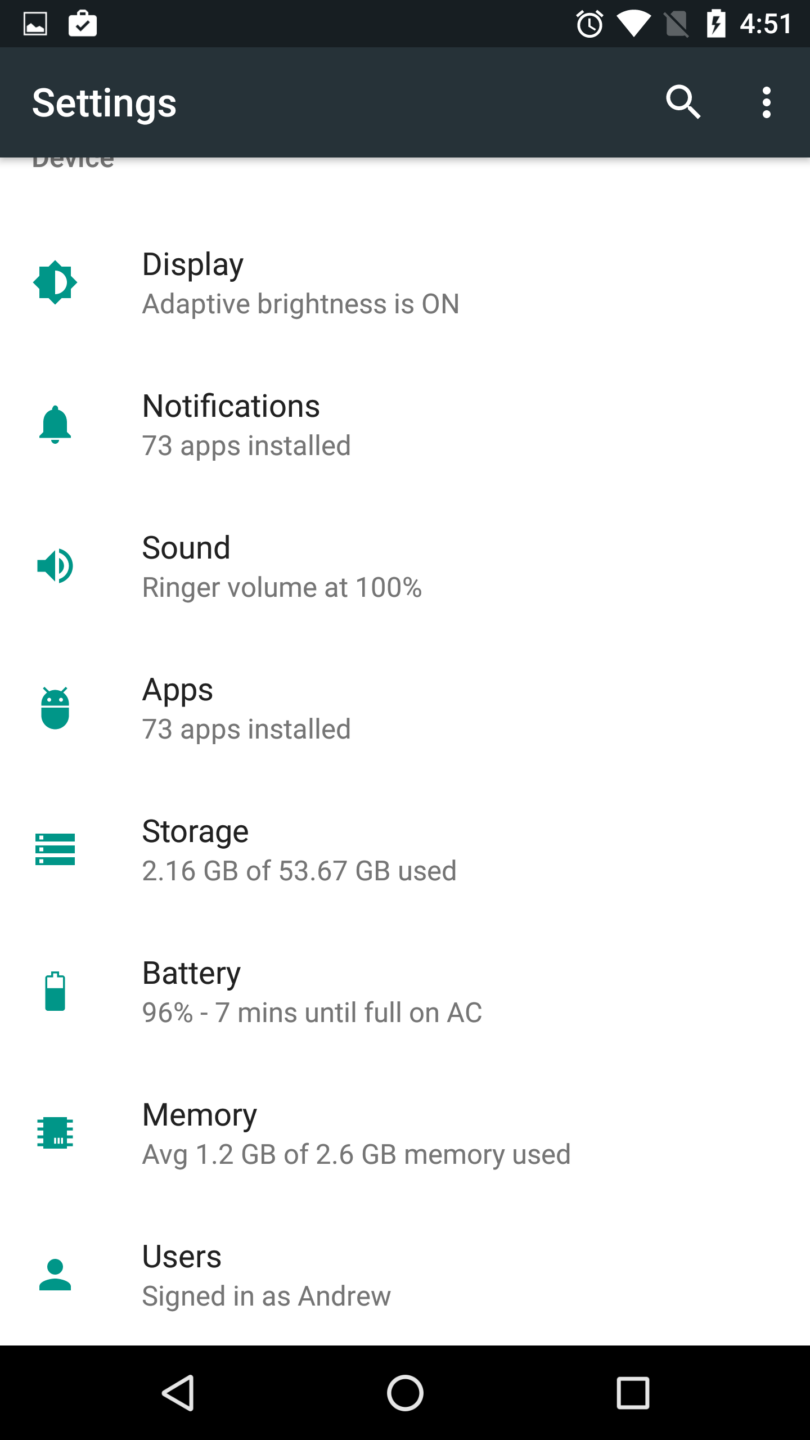
Task: Tap the Memory chip icon
Action: [54, 1132]
